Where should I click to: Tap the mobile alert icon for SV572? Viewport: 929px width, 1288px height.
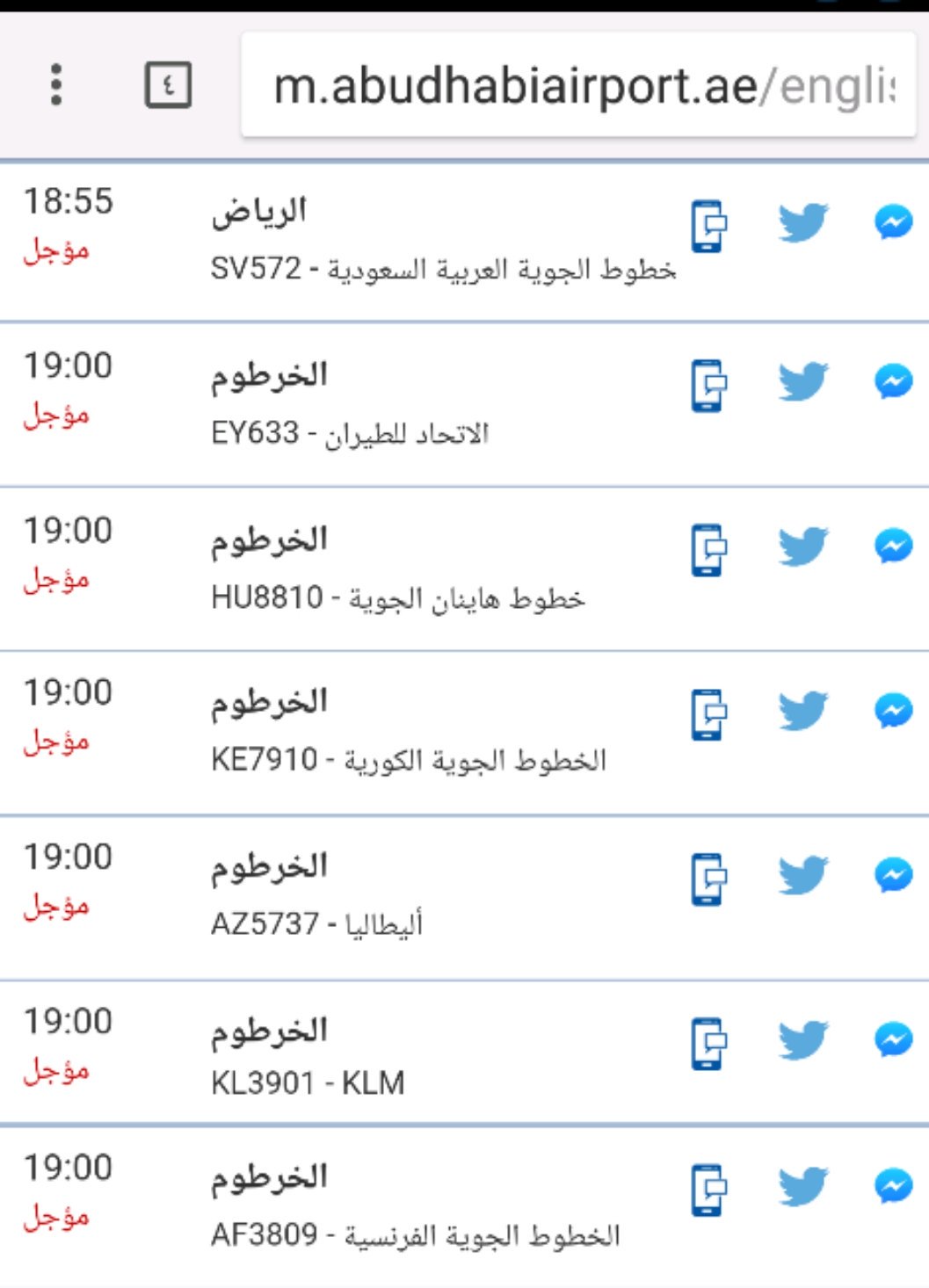(708, 226)
